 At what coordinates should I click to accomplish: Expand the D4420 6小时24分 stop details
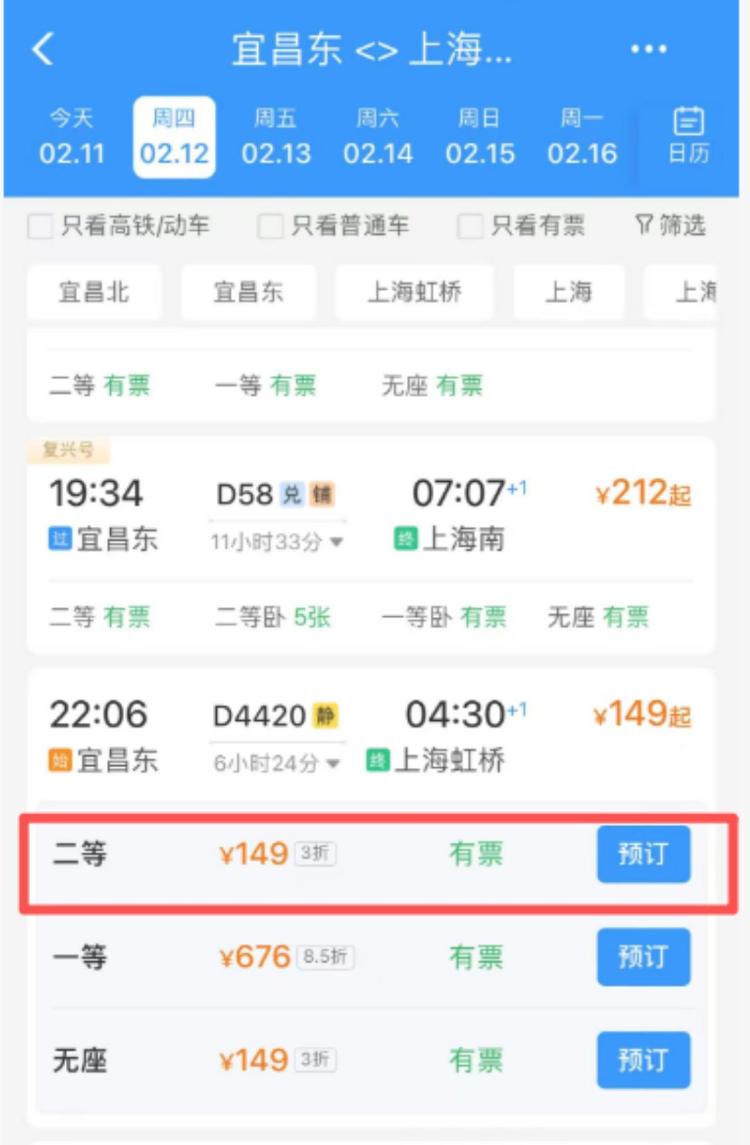coord(278,763)
